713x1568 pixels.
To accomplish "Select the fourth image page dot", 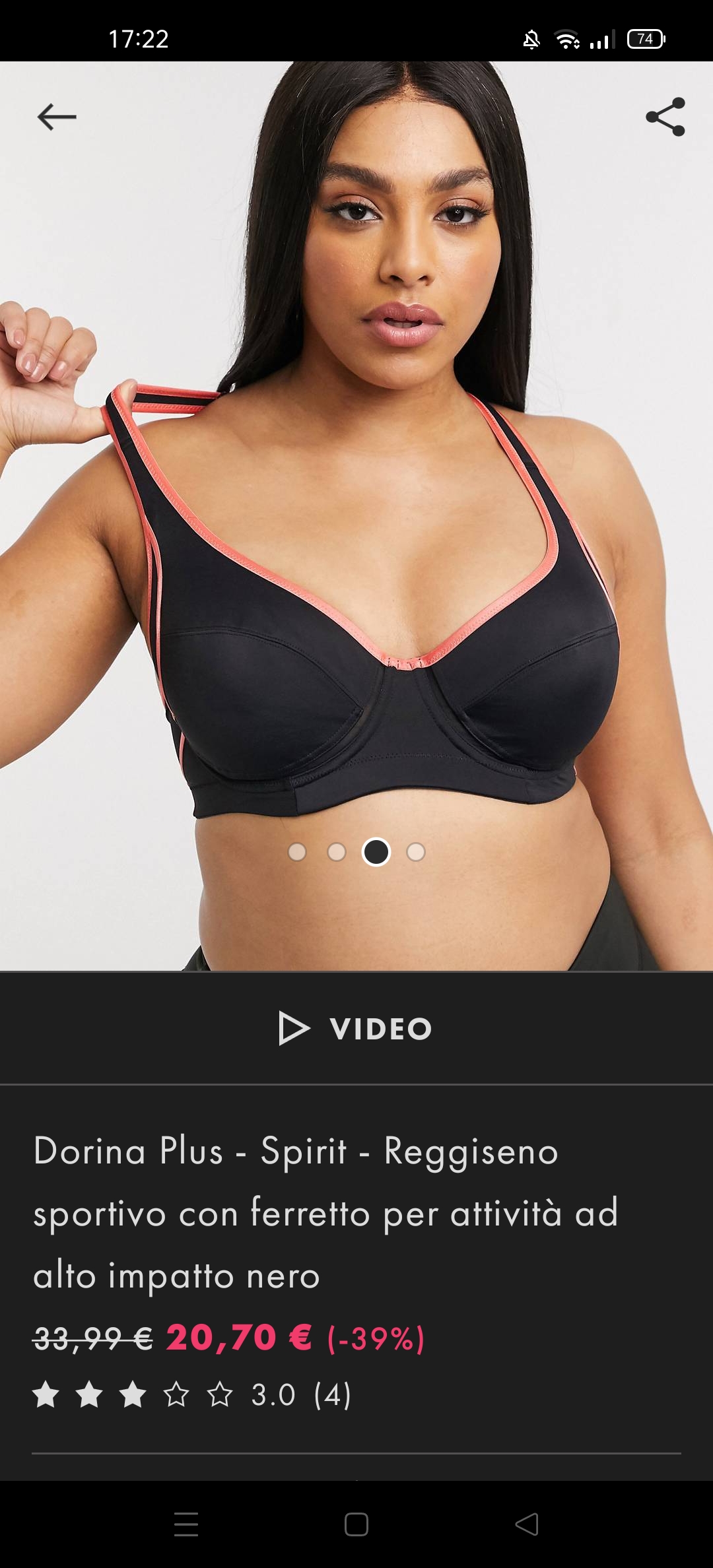I will pos(416,852).
